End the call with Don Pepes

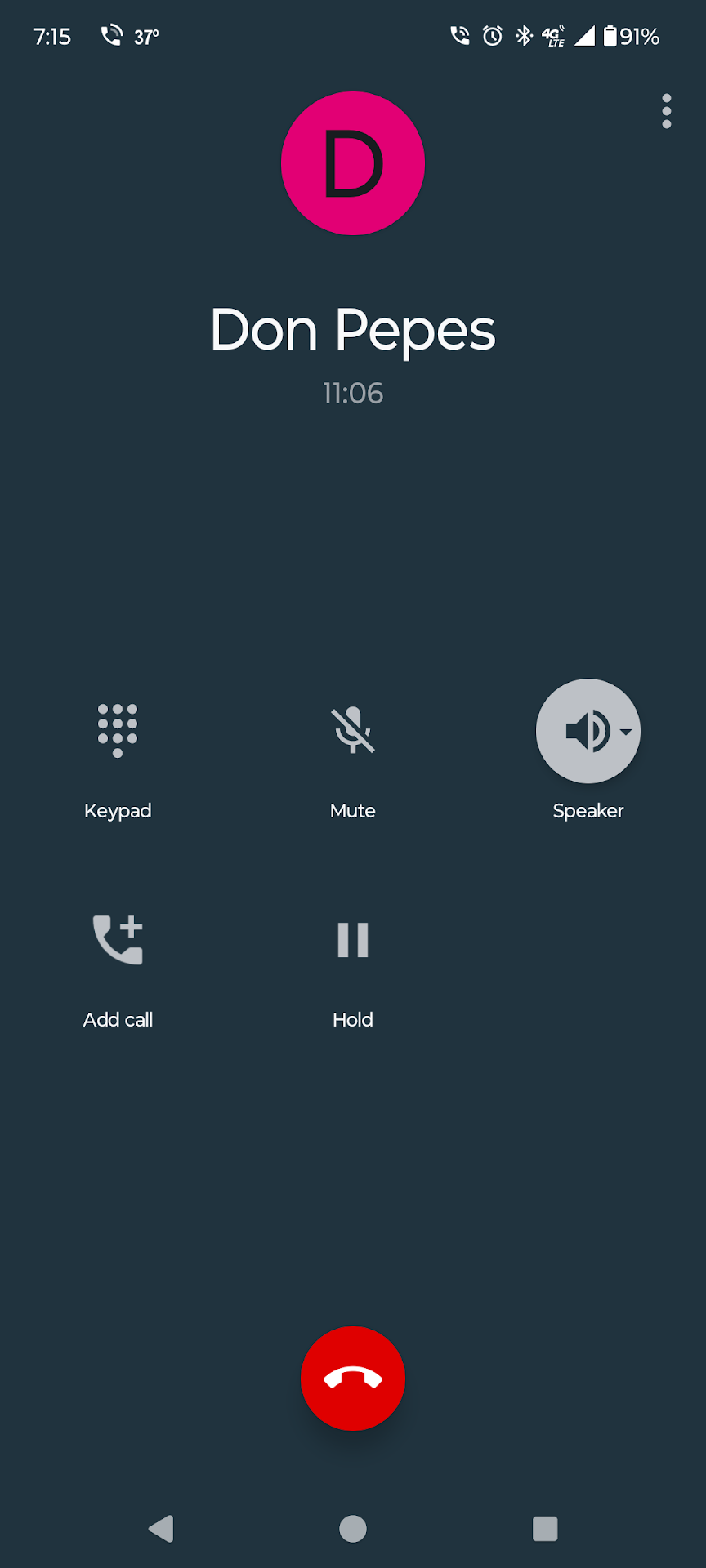click(x=353, y=1379)
